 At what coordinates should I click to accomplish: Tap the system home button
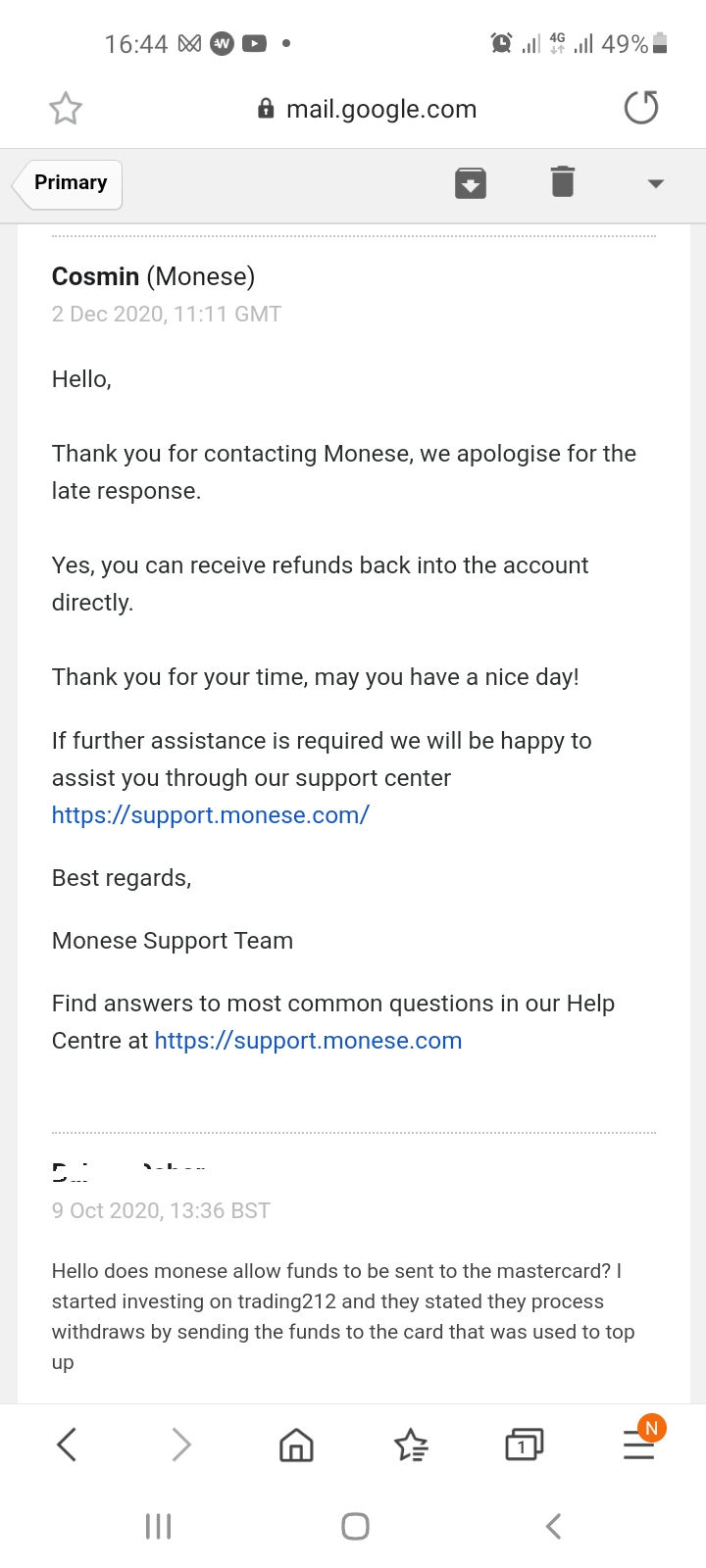point(355,1526)
